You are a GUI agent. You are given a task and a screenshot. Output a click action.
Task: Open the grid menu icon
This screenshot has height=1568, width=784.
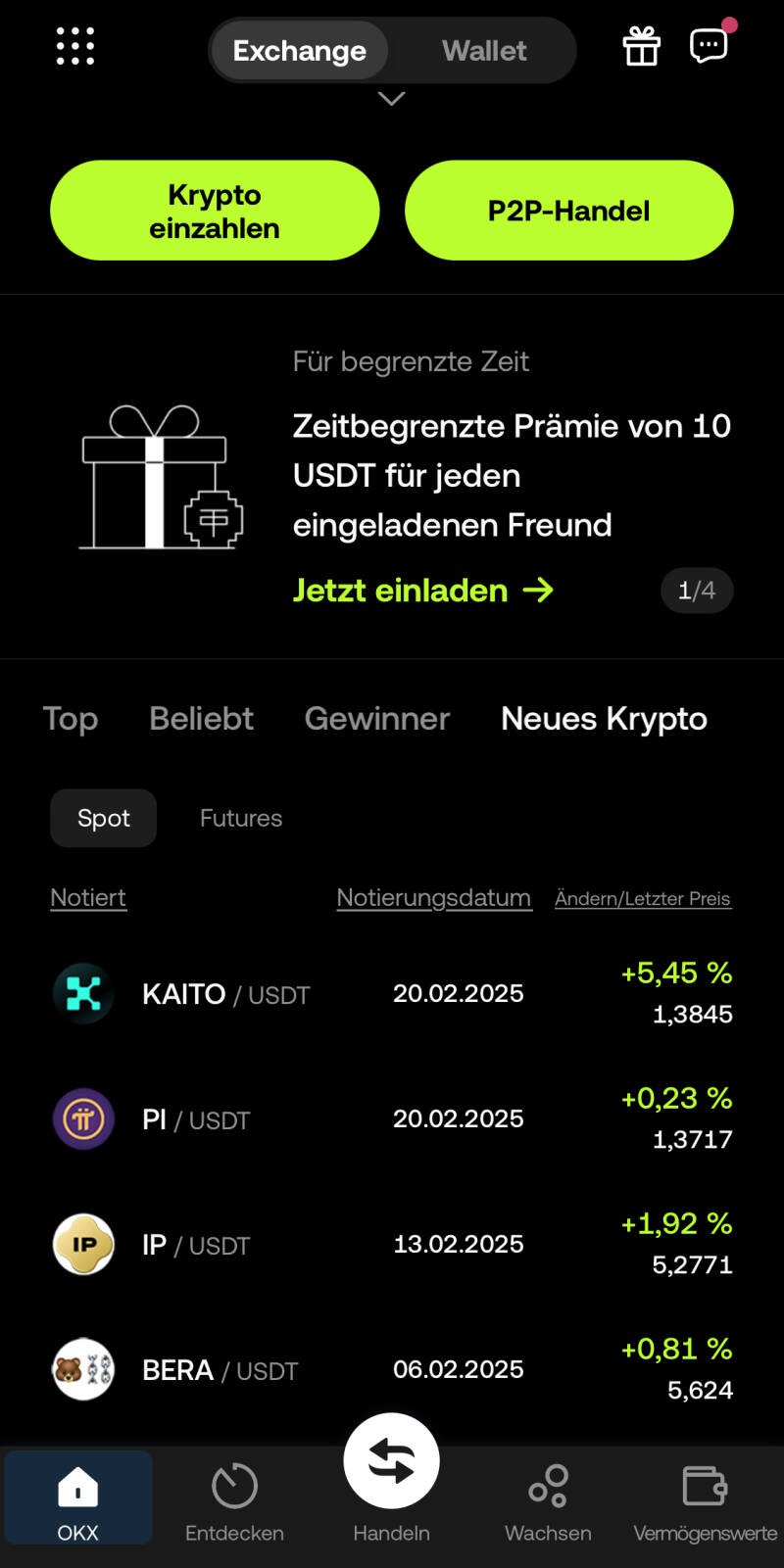click(x=75, y=46)
